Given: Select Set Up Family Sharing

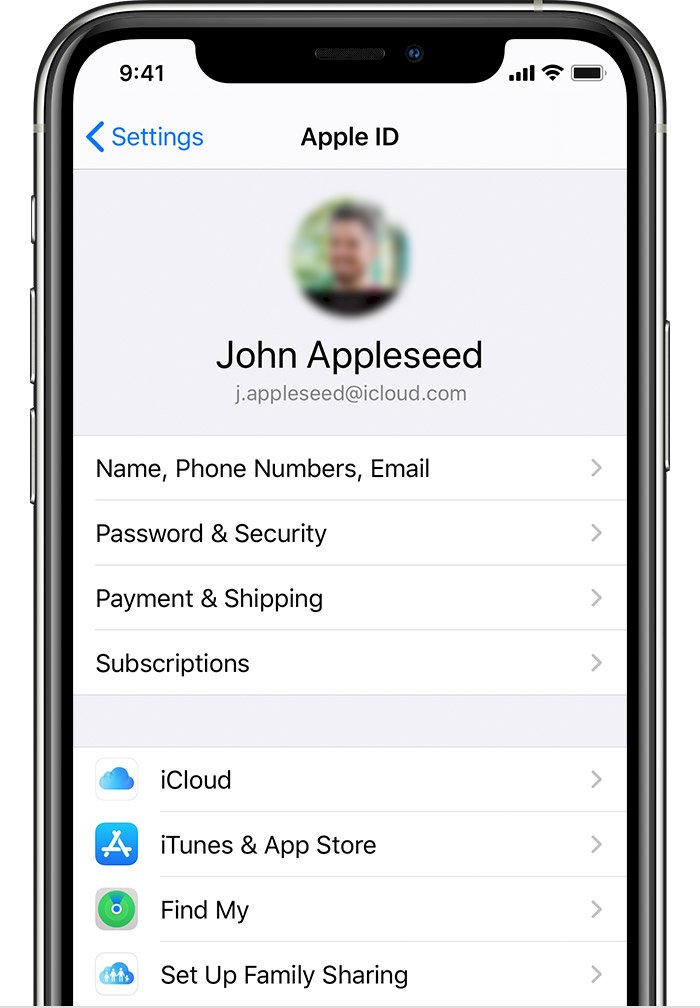Looking at the screenshot, I should pyautogui.click(x=349, y=974).
